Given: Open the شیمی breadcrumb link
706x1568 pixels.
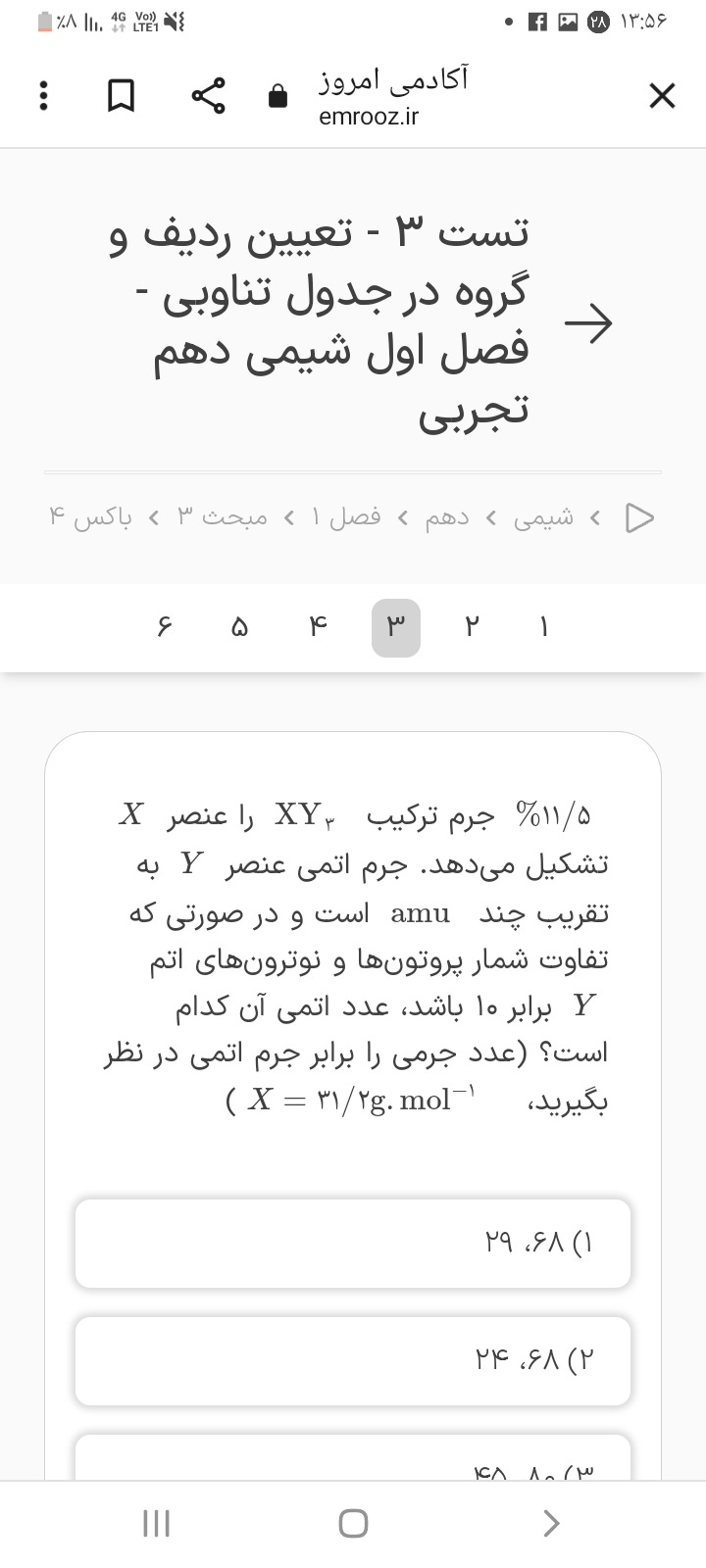Looking at the screenshot, I should tap(544, 517).
